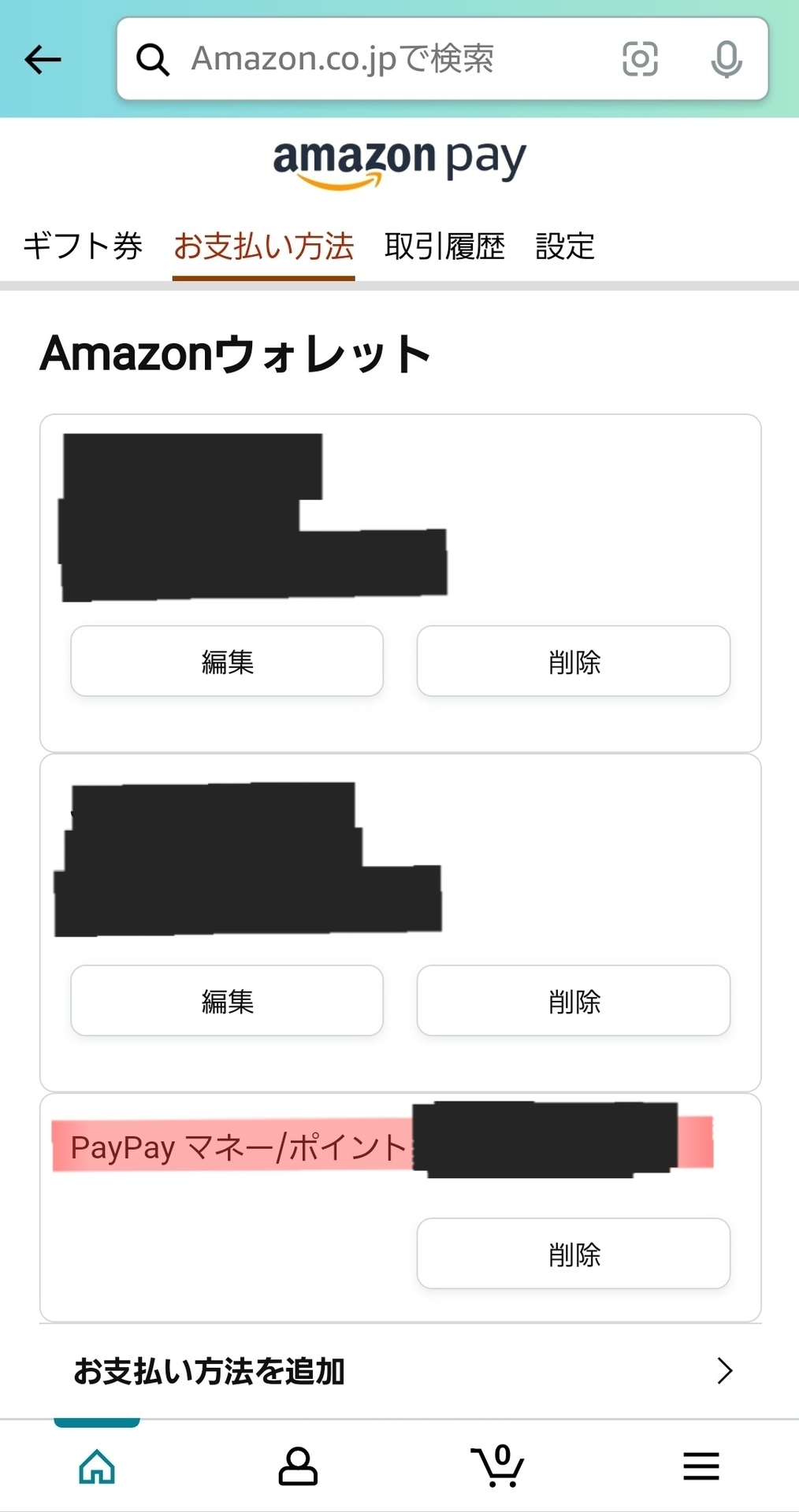Switch to the ギフト券 tab
The image size is (799, 1512).
82,246
